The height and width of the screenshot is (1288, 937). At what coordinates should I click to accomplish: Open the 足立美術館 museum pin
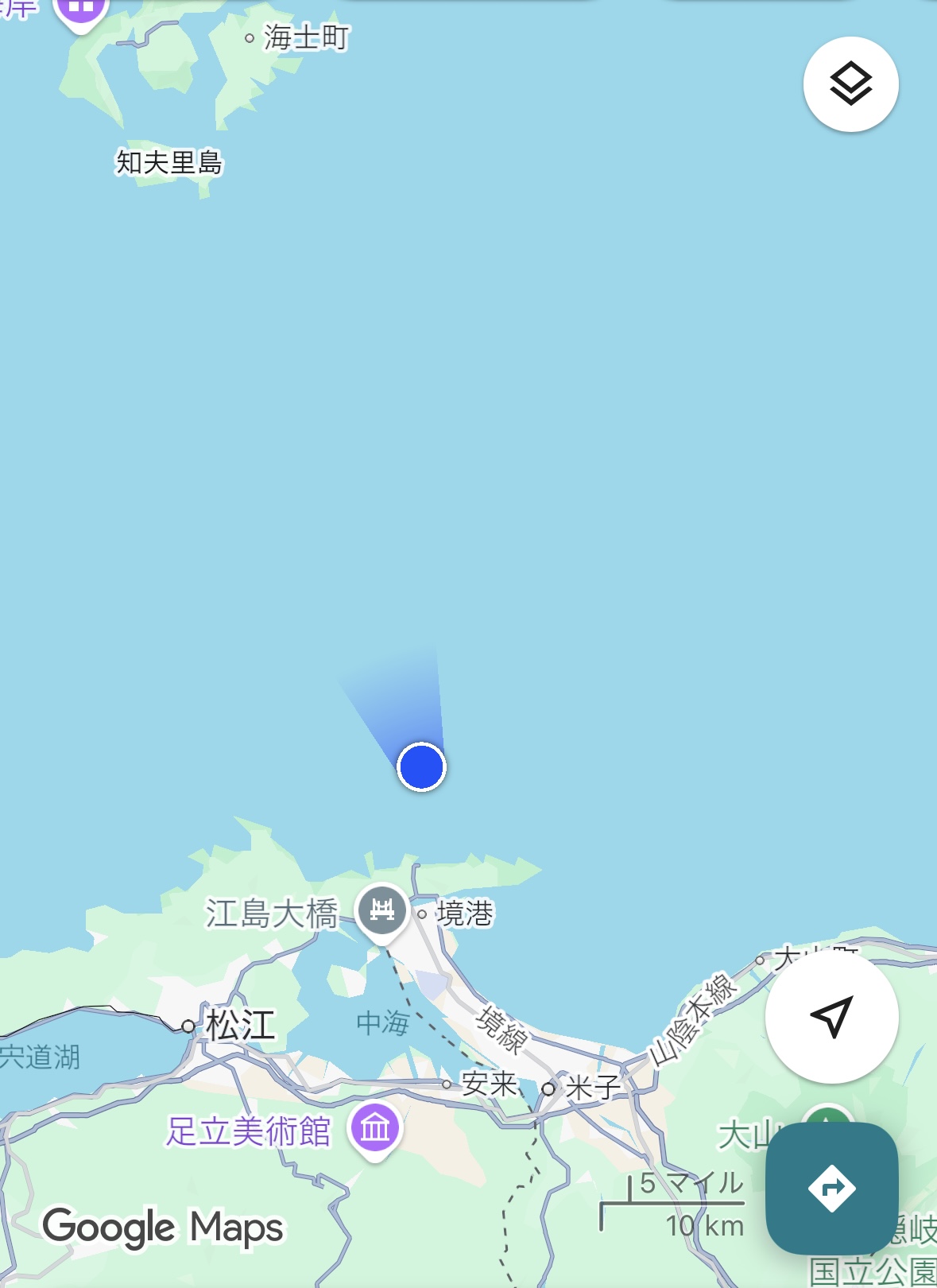pos(375,1129)
